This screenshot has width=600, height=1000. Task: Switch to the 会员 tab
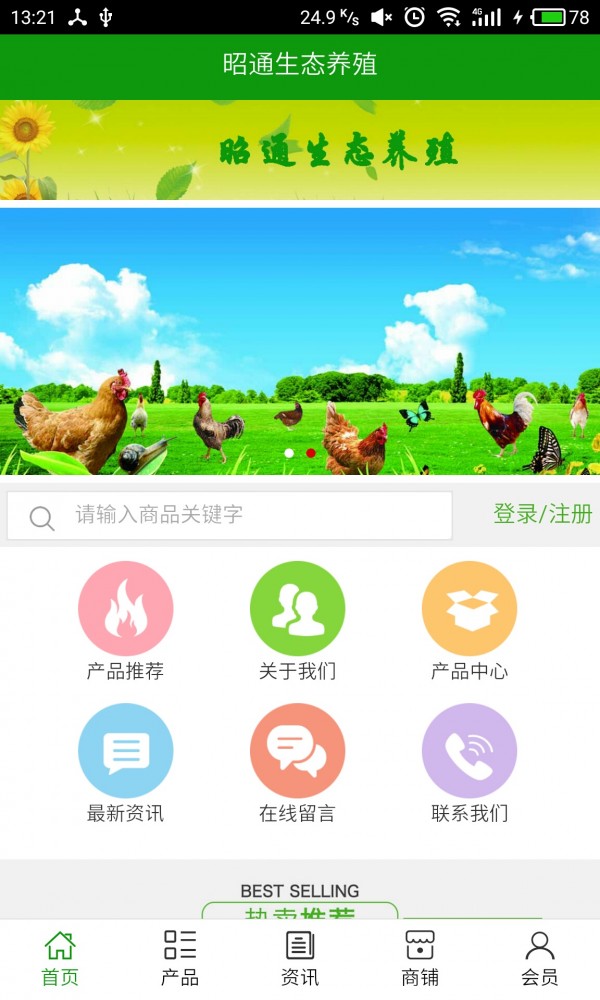[x=540, y=958]
